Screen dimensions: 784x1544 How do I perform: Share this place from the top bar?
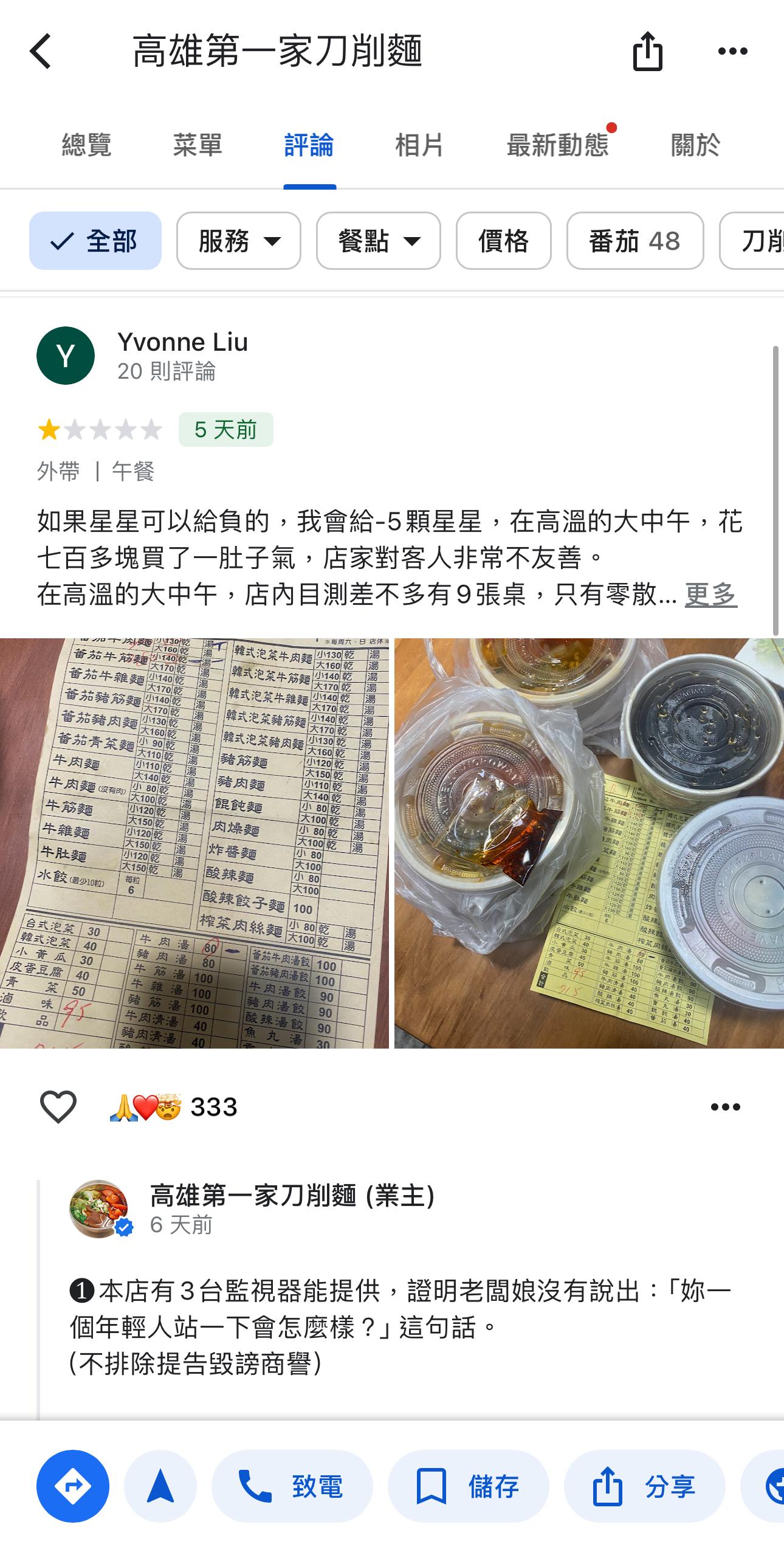point(647,51)
